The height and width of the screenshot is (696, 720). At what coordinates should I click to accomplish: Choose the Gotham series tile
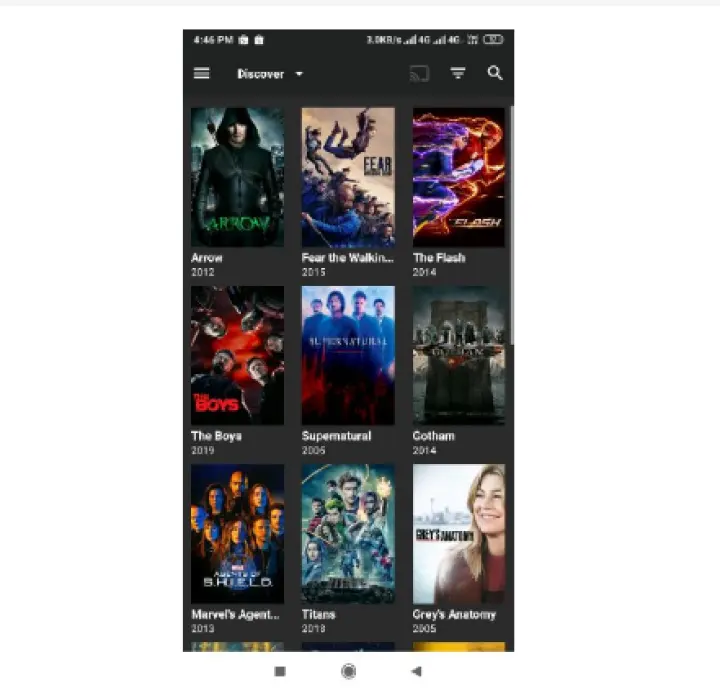pyautogui.click(x=459, y=356)
